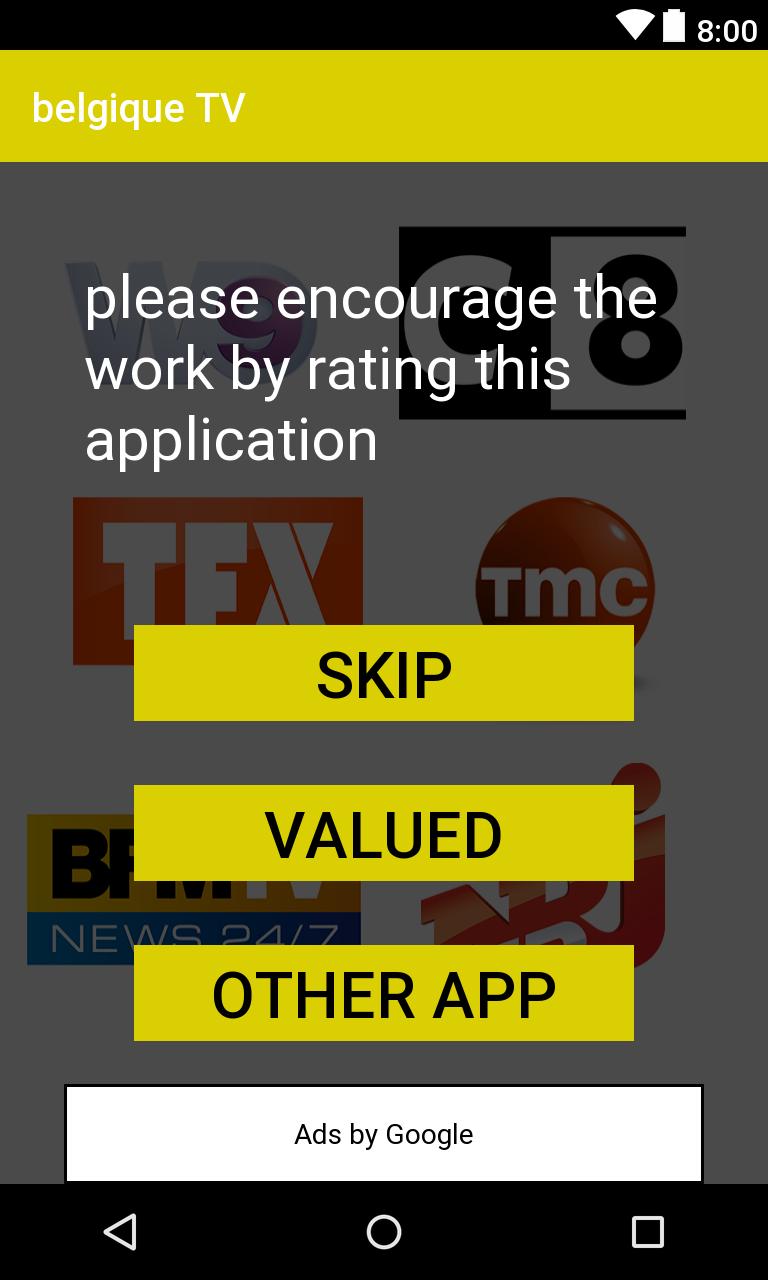The height and width of the screenshot is (1280, 768).
Task: Open the OTHER APP button
Action: tap(384, 993)
